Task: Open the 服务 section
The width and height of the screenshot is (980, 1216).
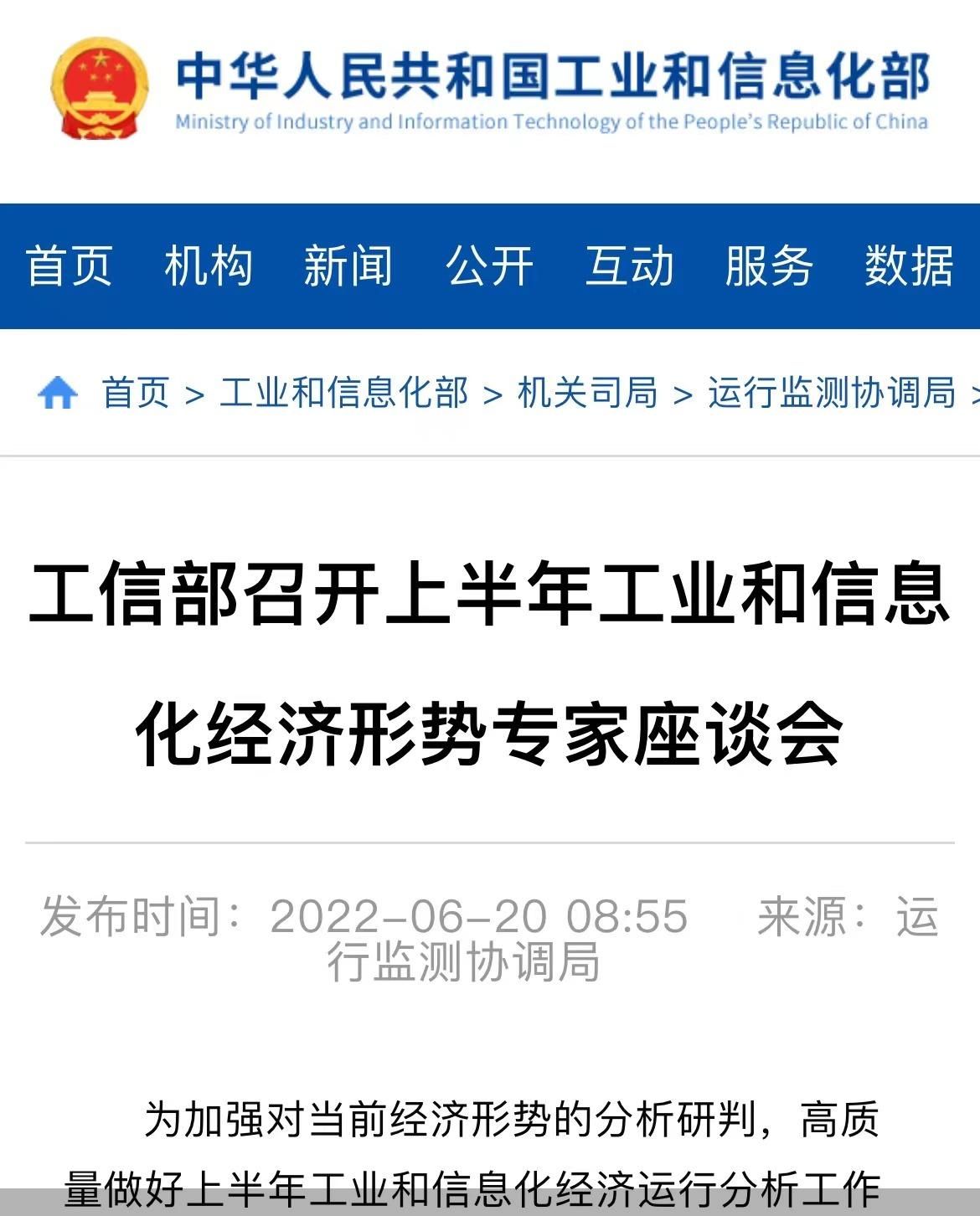Action: coord(769,266)
